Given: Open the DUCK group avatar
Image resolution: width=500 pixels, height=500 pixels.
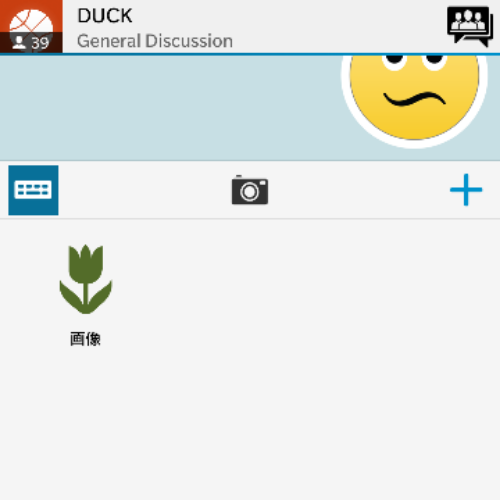Looking at the screenshot, I should pyautogui.click(x=31, y=26).
